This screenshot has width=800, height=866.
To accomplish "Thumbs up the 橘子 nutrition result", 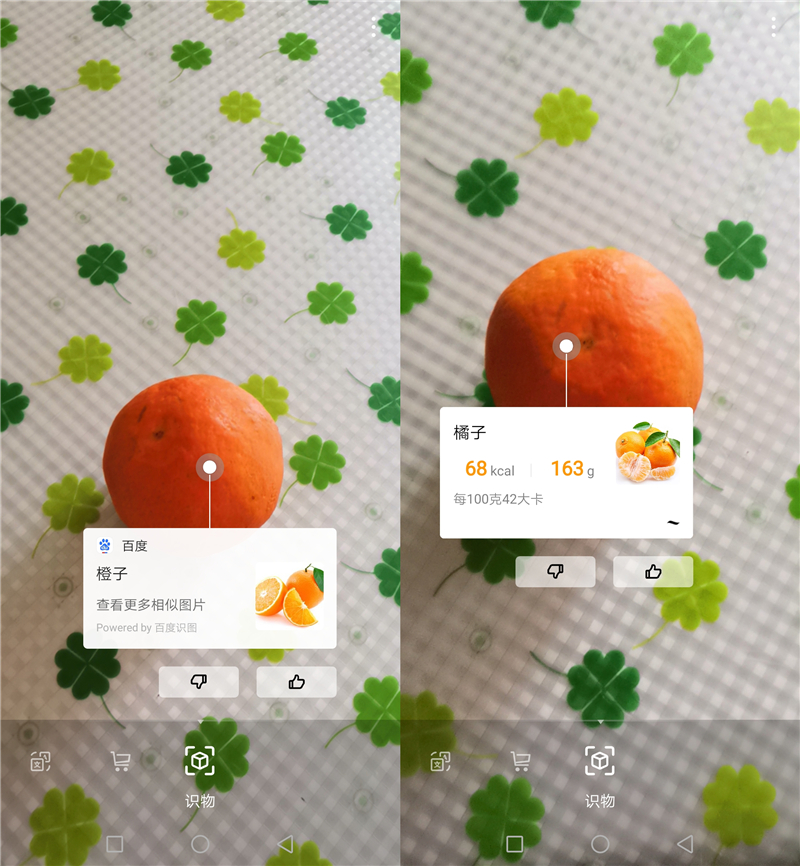I will pyautogui.click(x=653, y=571).
